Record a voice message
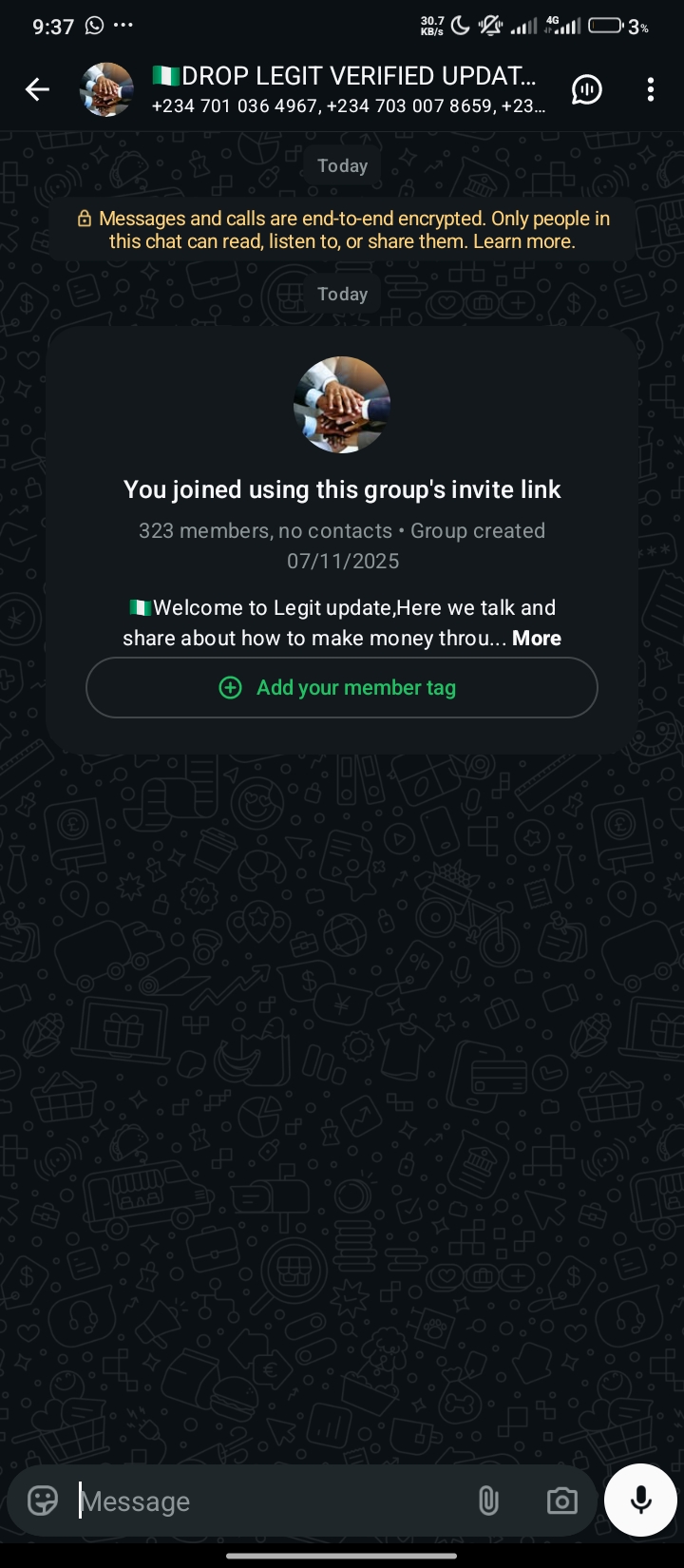This screenshot has width=684, height=1568. click(x=640, y=1501)
